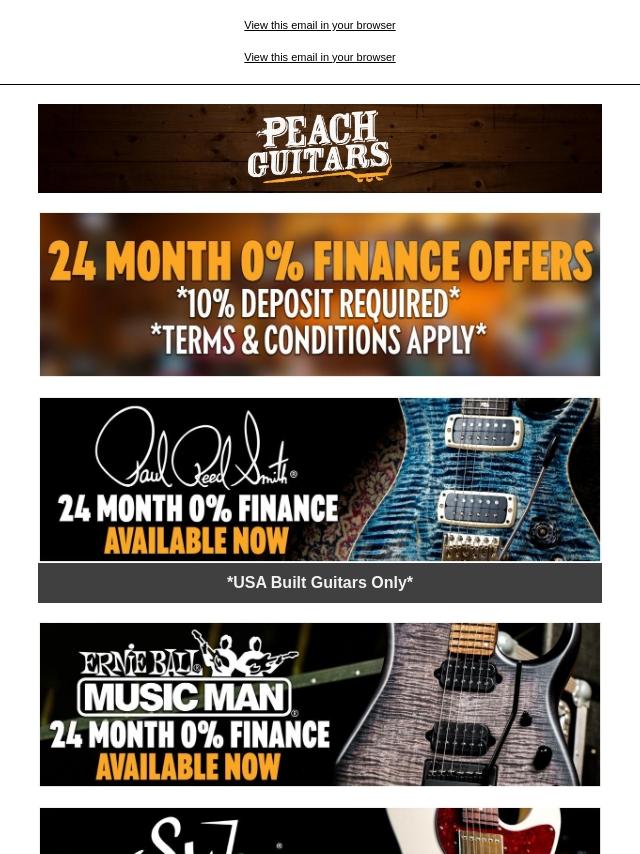View the Paul Reed Smith finance banner
The height and width of the screenshot is (854, 640).
(x=320, y=479)
